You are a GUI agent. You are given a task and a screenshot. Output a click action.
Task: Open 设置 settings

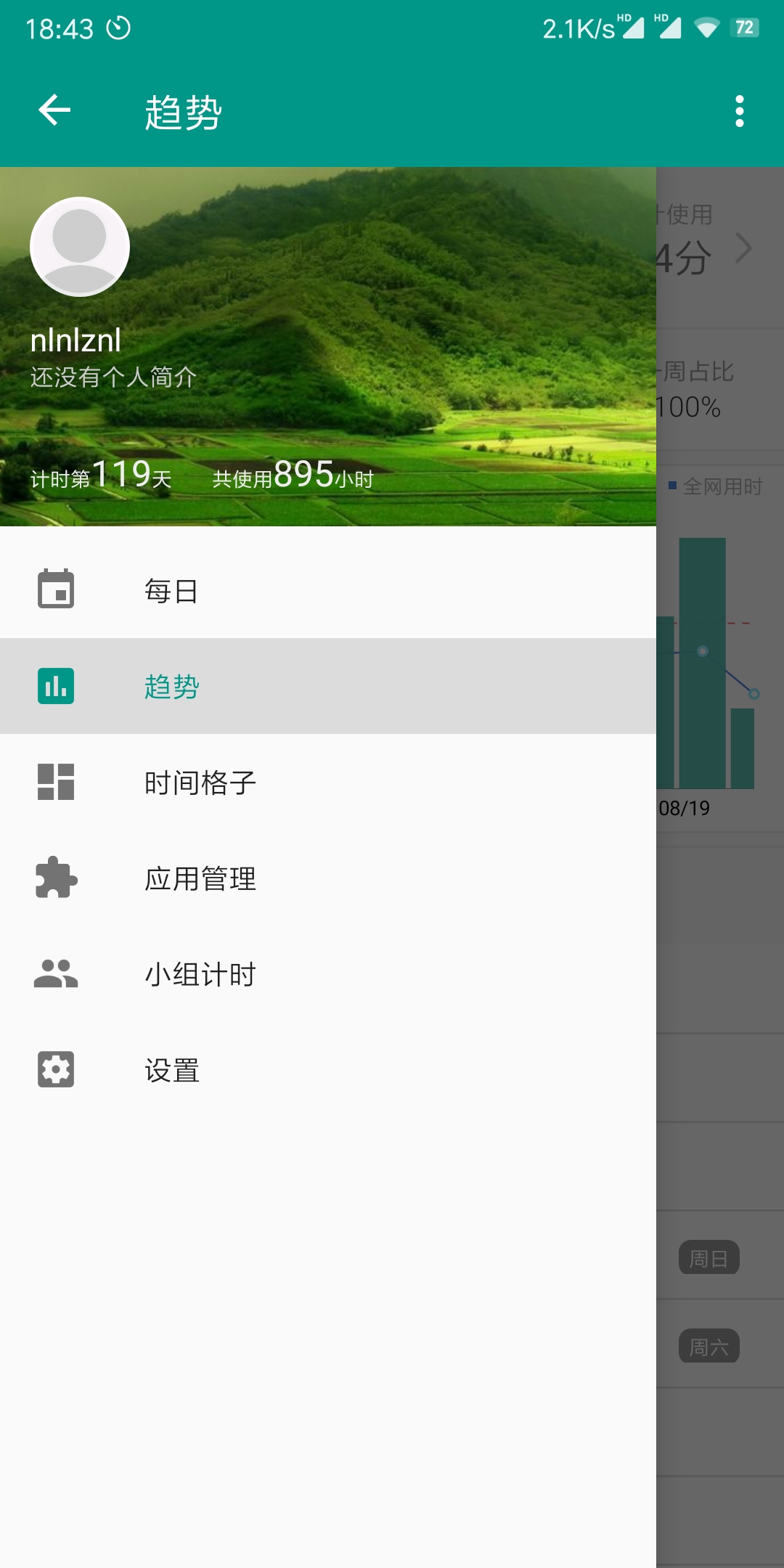pyautogui.click(x=328, y=1069)
